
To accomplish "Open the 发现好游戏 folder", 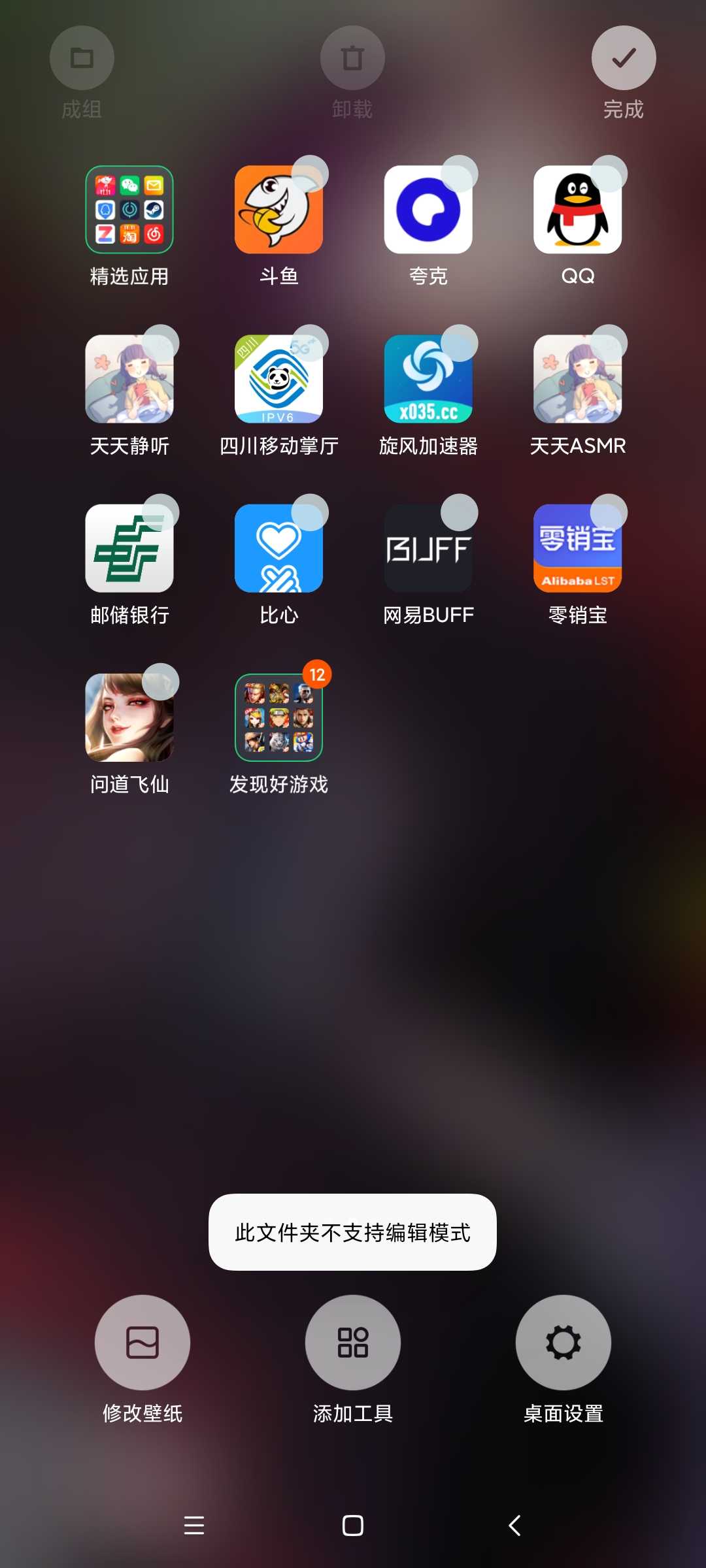I will pos(278,717).
